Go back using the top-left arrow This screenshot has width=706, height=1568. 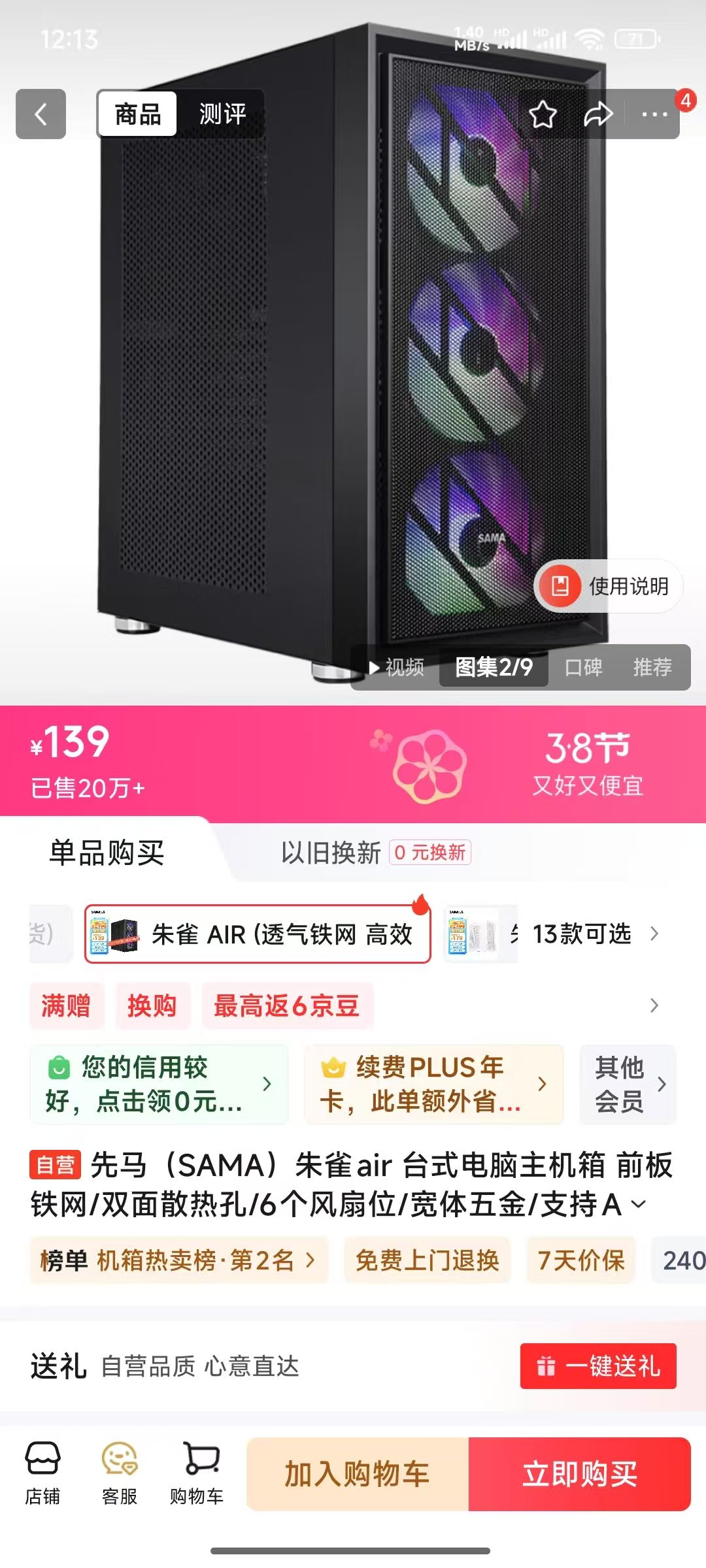41,114
